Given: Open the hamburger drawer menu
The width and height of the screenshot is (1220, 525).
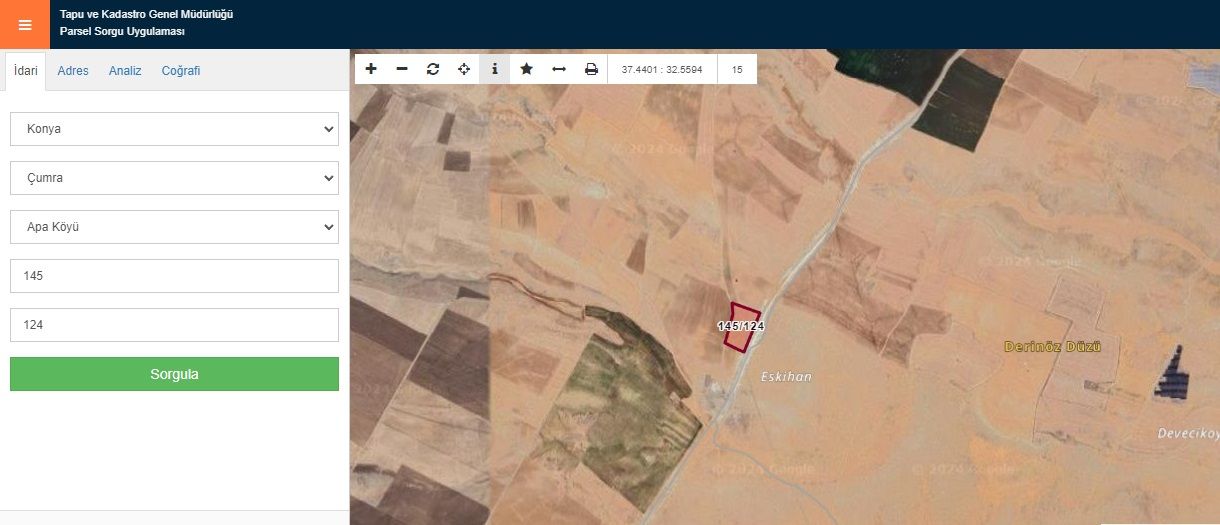Looking at the screenshot, I should (x=25, y=25).
